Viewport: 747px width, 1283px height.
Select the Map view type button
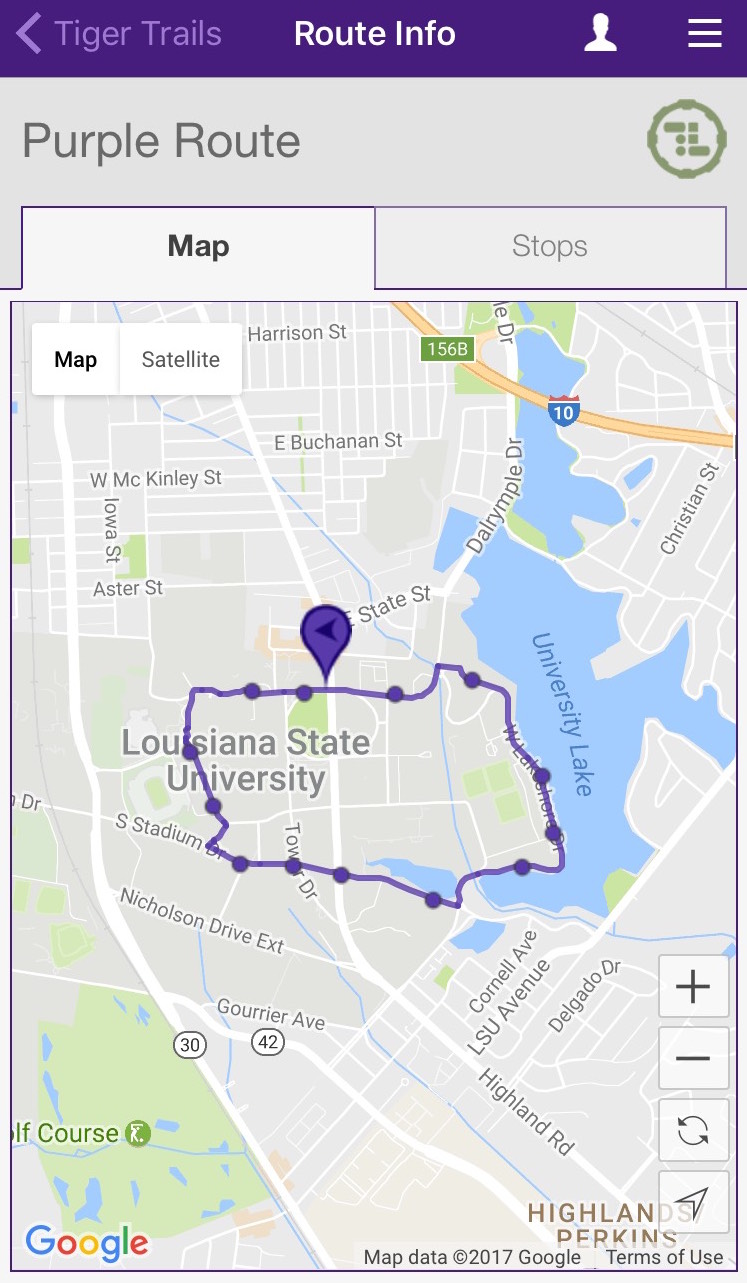point(75,360)
